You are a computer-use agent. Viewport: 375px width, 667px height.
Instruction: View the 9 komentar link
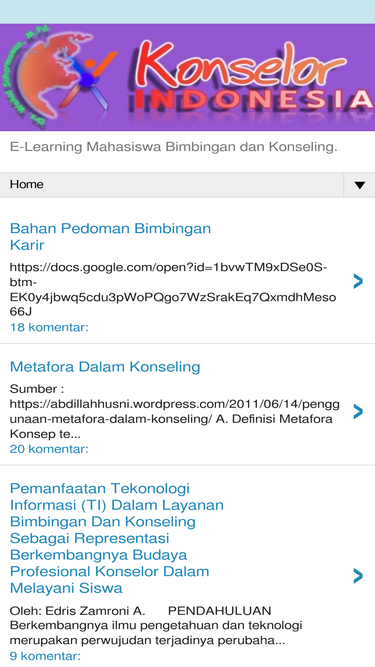pos(45,656)
